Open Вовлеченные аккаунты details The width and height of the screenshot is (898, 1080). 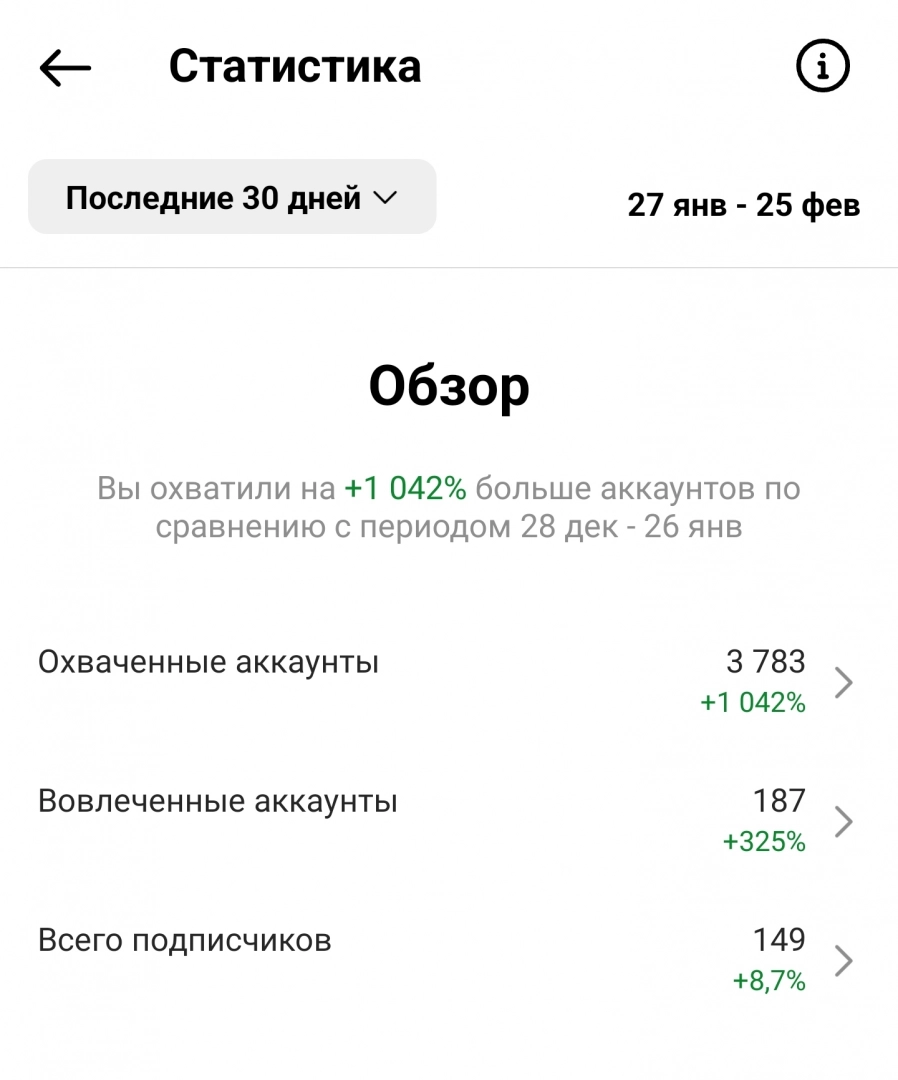point(449,820)
